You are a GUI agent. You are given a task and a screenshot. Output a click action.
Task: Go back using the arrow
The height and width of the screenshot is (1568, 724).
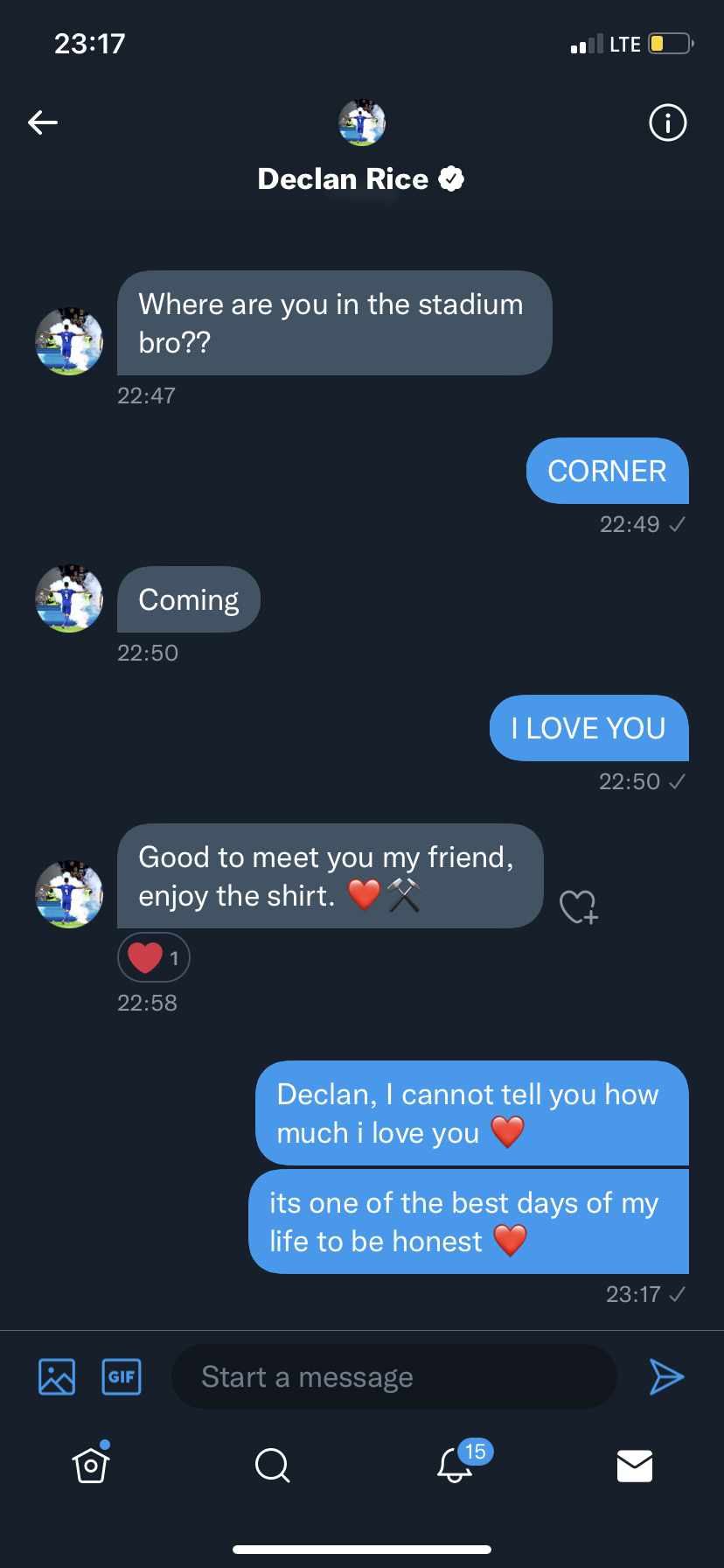[x=43, y=122]
